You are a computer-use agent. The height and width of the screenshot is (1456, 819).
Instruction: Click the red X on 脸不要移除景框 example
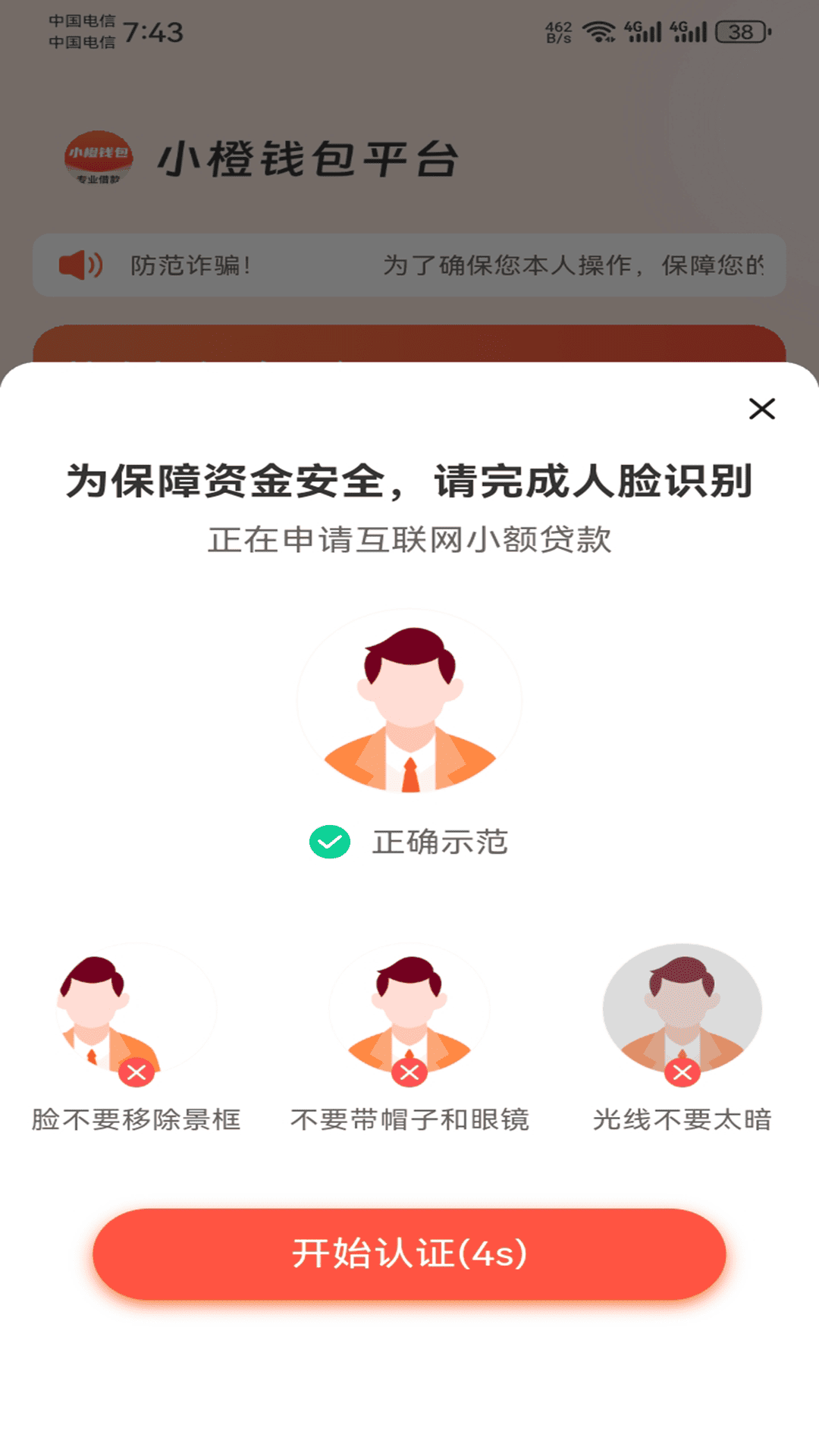(136, 1072)
